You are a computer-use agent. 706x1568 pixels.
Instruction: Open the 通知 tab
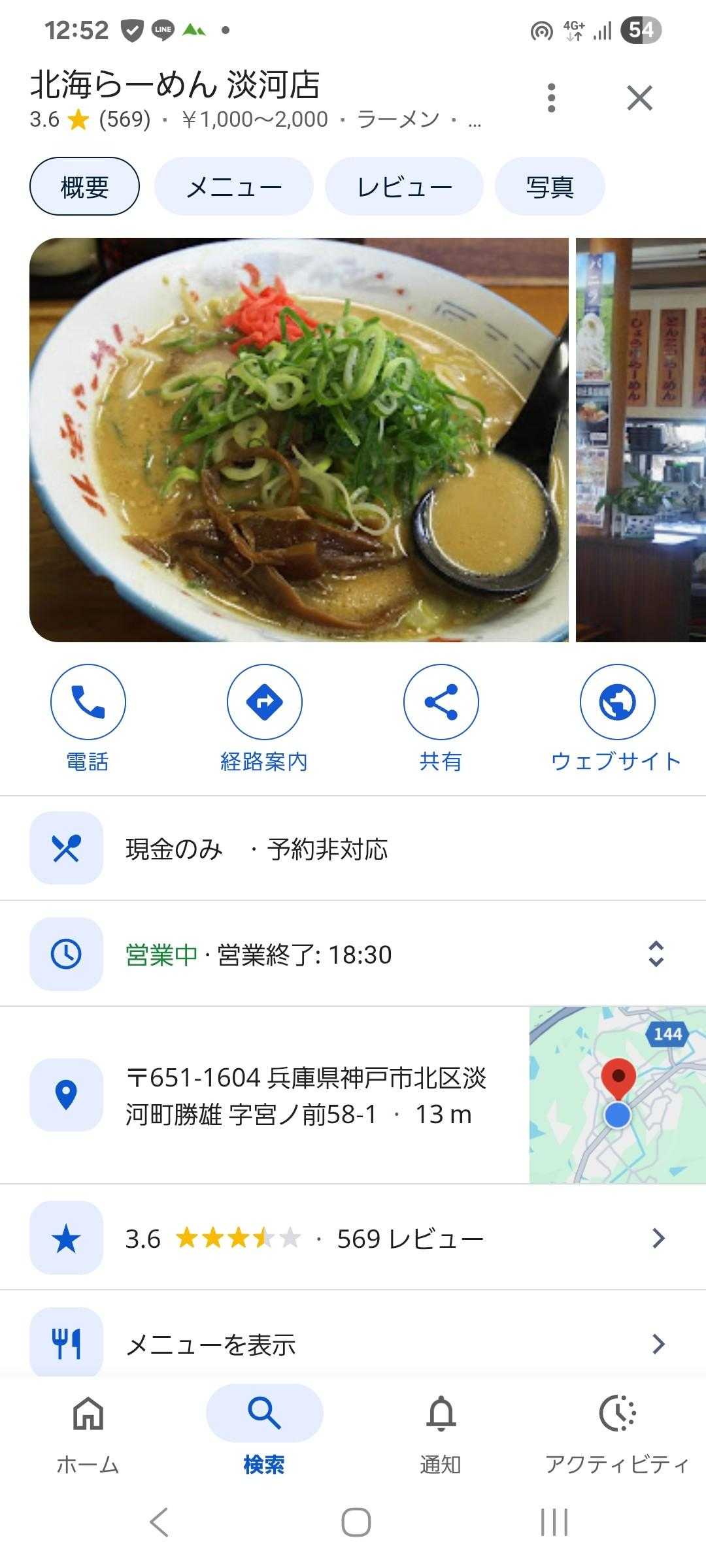tap(441, 1431)
